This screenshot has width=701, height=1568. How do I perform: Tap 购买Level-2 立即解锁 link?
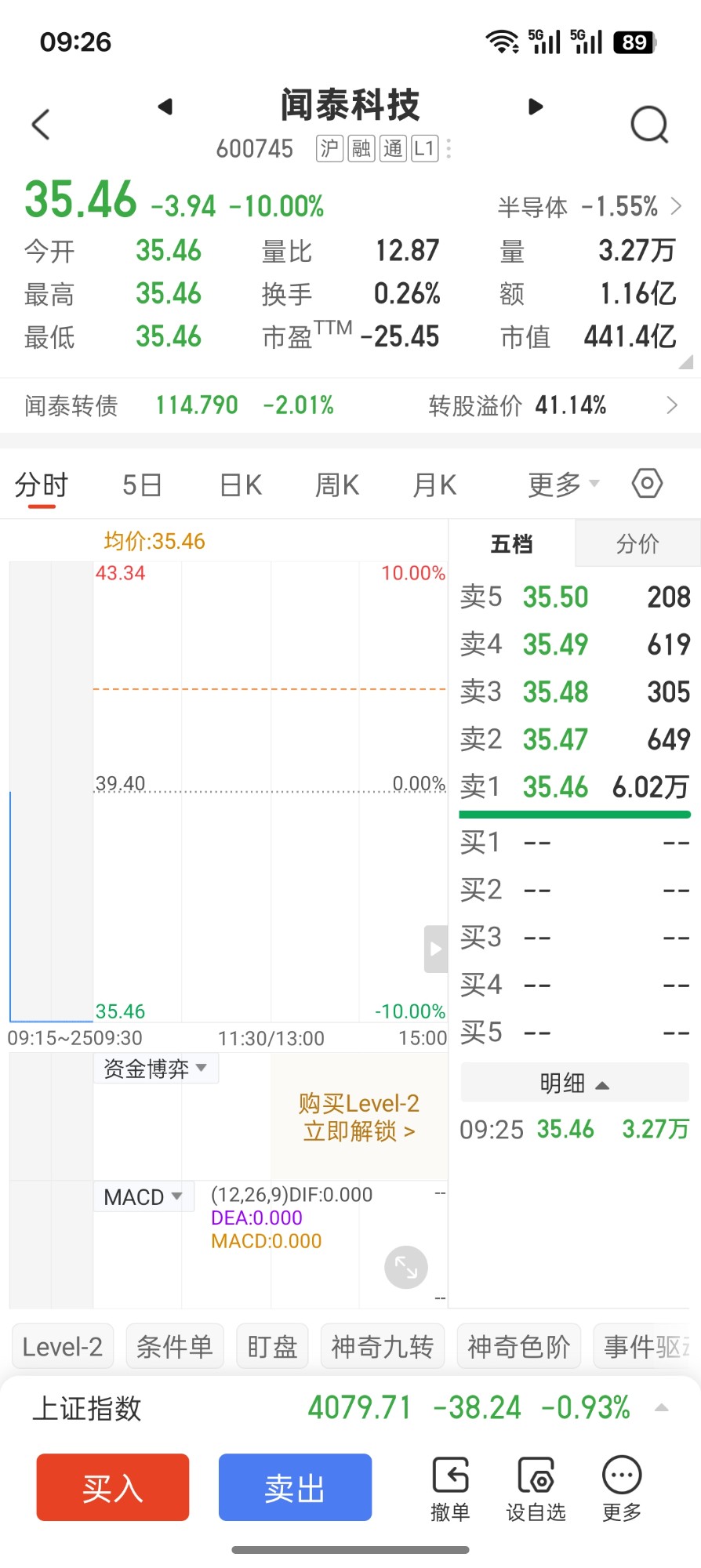[359, 1117]
